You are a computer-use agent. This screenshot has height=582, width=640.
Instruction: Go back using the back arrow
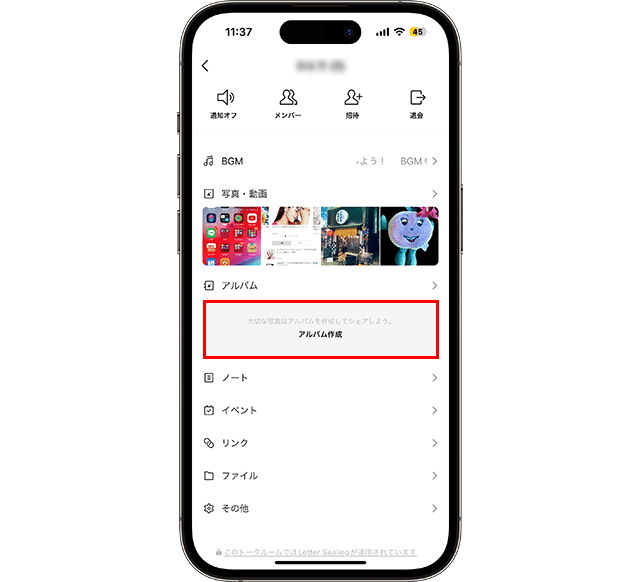tap(205, 66)
